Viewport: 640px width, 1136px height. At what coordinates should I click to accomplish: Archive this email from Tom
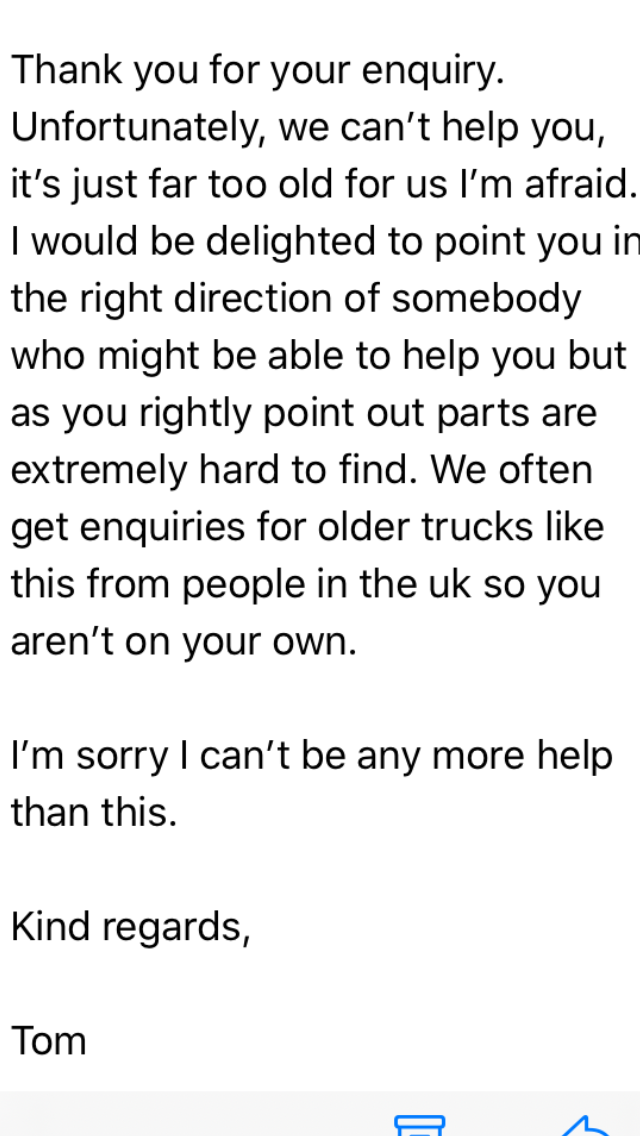click(420, 1126)
